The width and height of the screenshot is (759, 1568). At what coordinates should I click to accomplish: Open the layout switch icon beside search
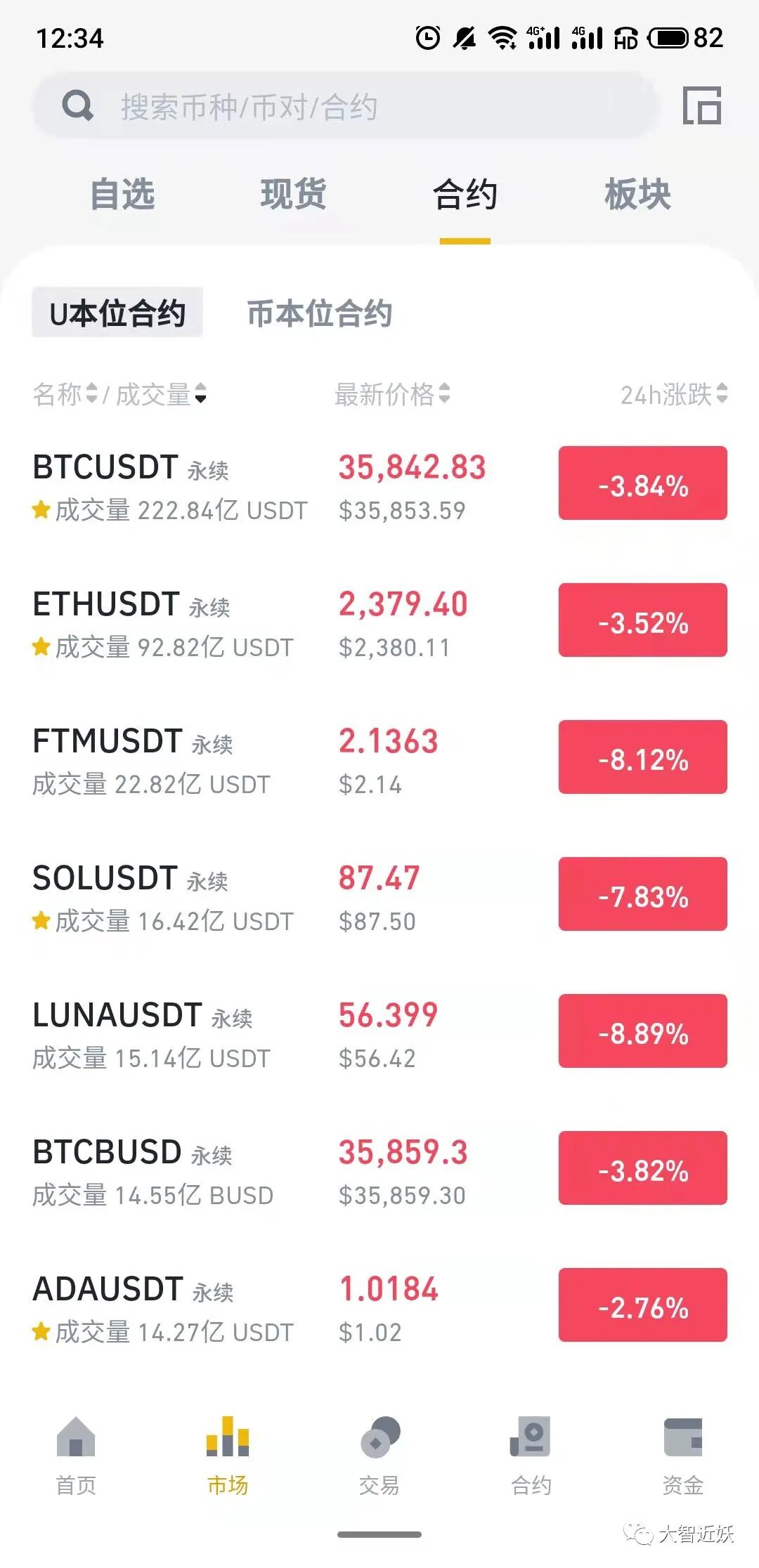click(702, 106)
